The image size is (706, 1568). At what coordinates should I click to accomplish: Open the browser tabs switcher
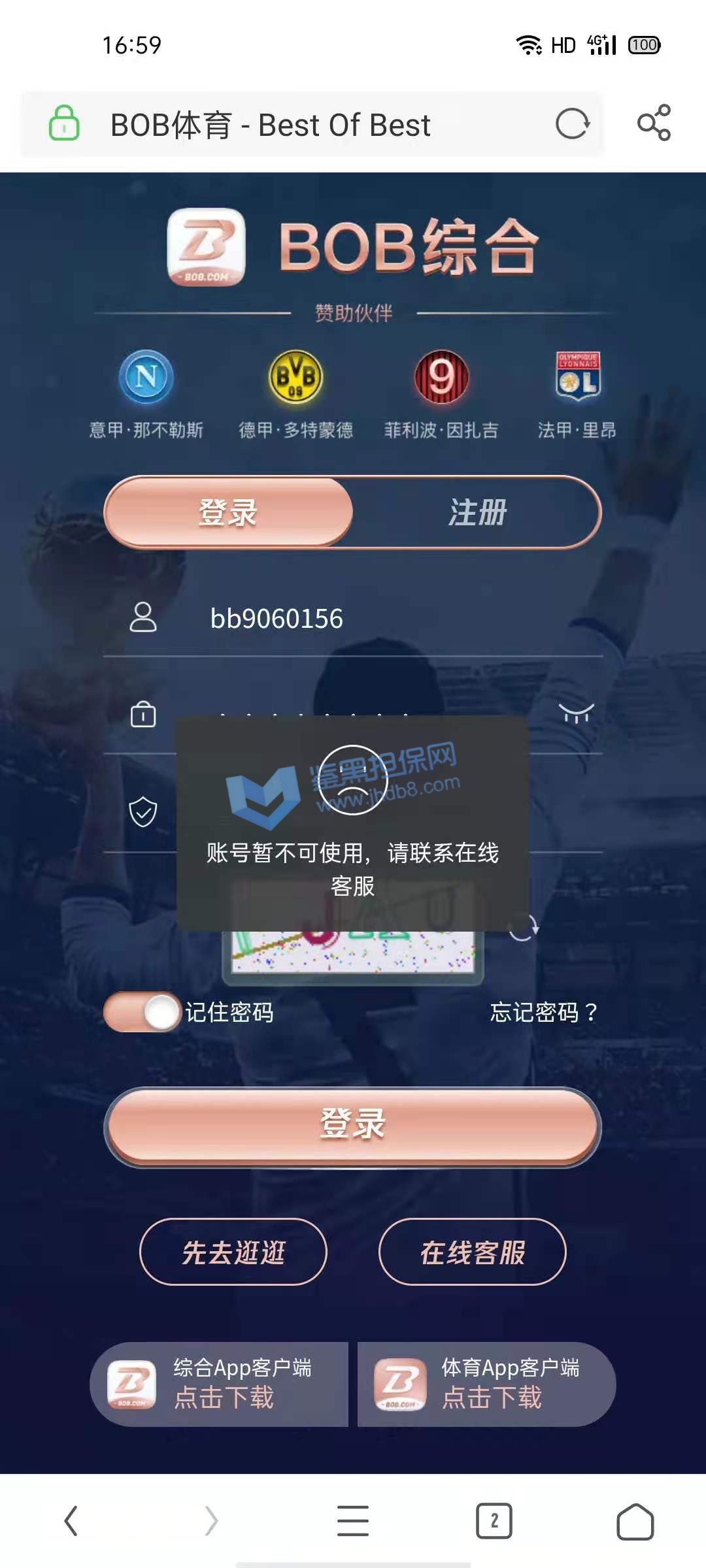494,1521
